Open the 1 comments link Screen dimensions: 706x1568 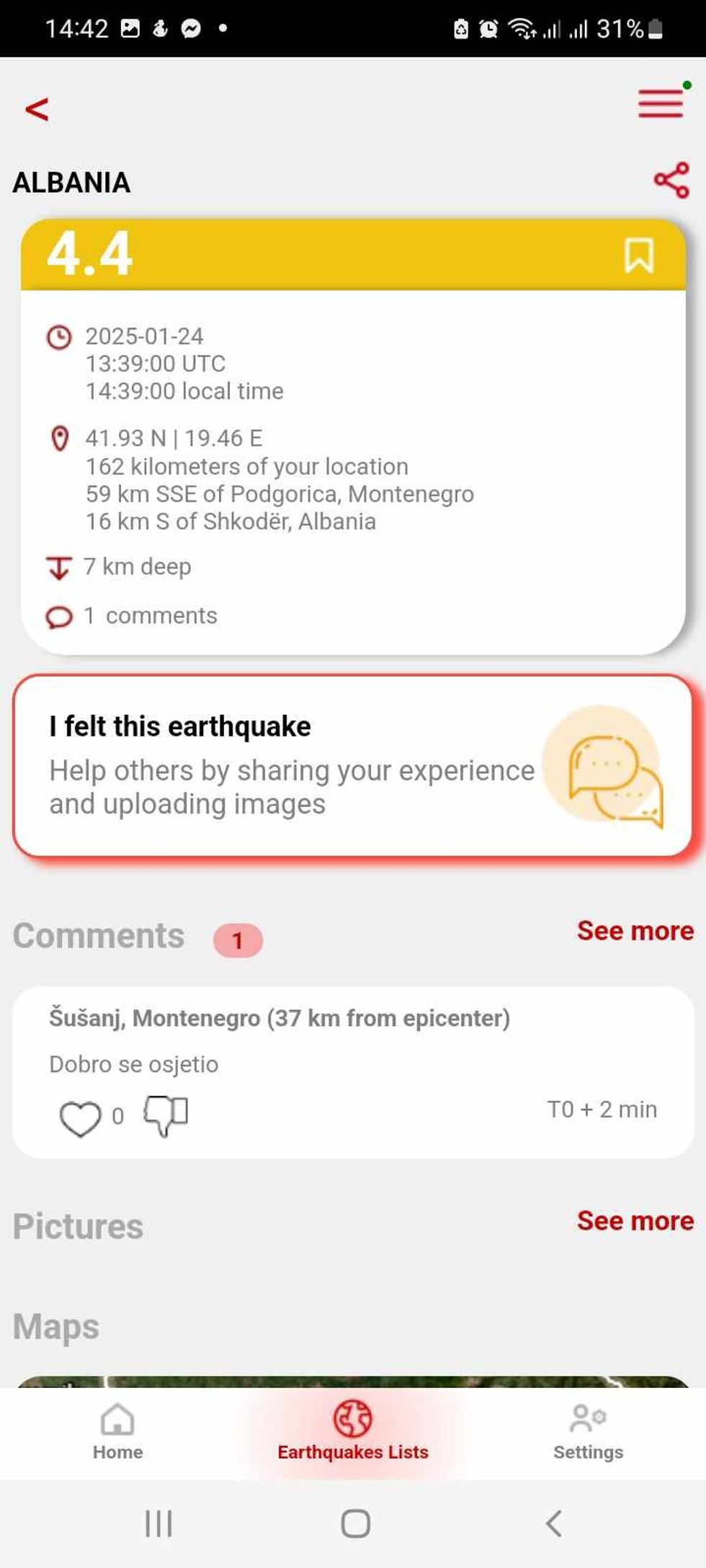tap(150, 616)
